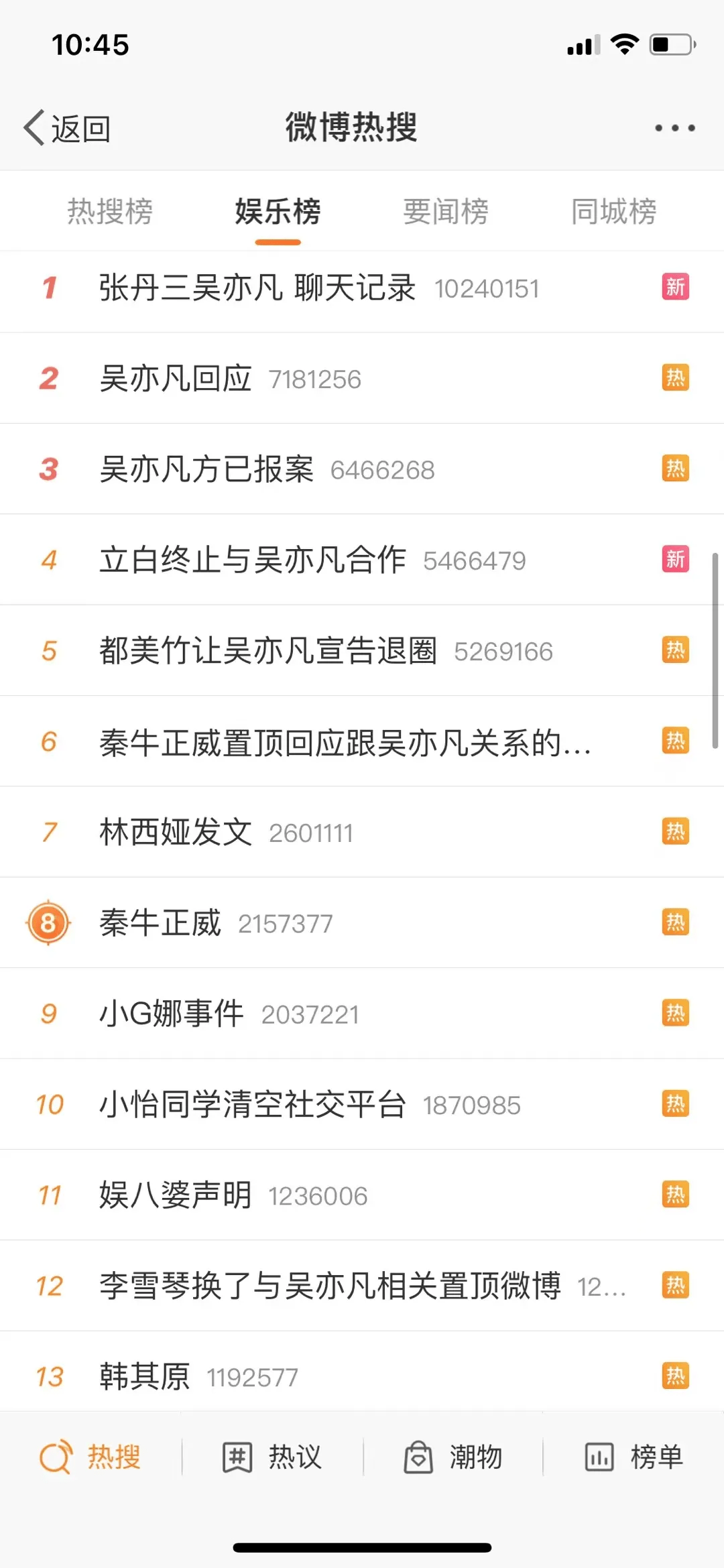Image resolution: width=724 pixels, height=1568 pixels.
Task: Open 都美竹让吴亦凡宣告退圈
Action: [x=362, y=650]
